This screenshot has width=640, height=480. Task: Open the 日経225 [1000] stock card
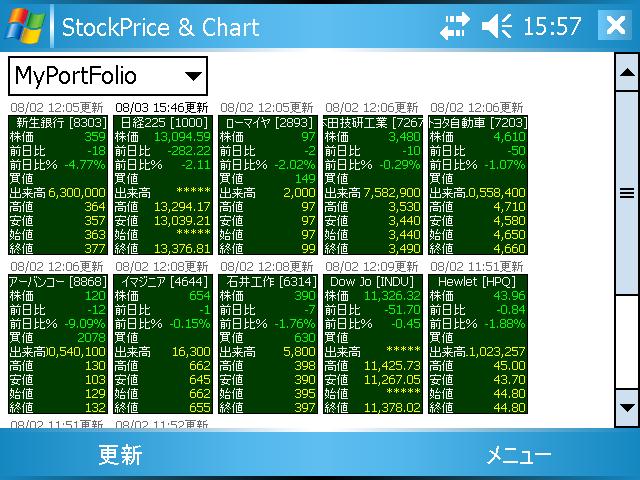pyautogui.click(x=163, y=185)
